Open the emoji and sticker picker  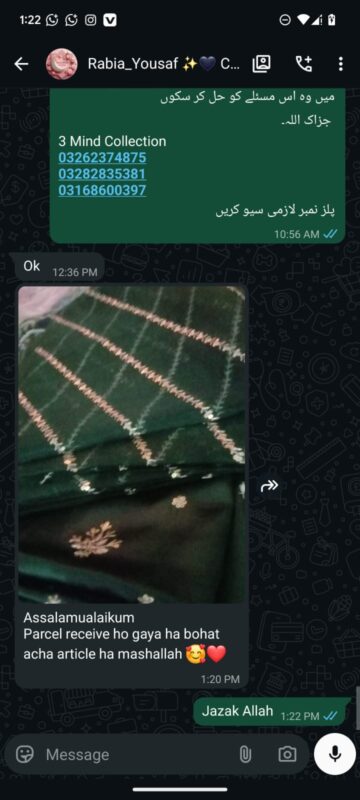tap(24, 754)
